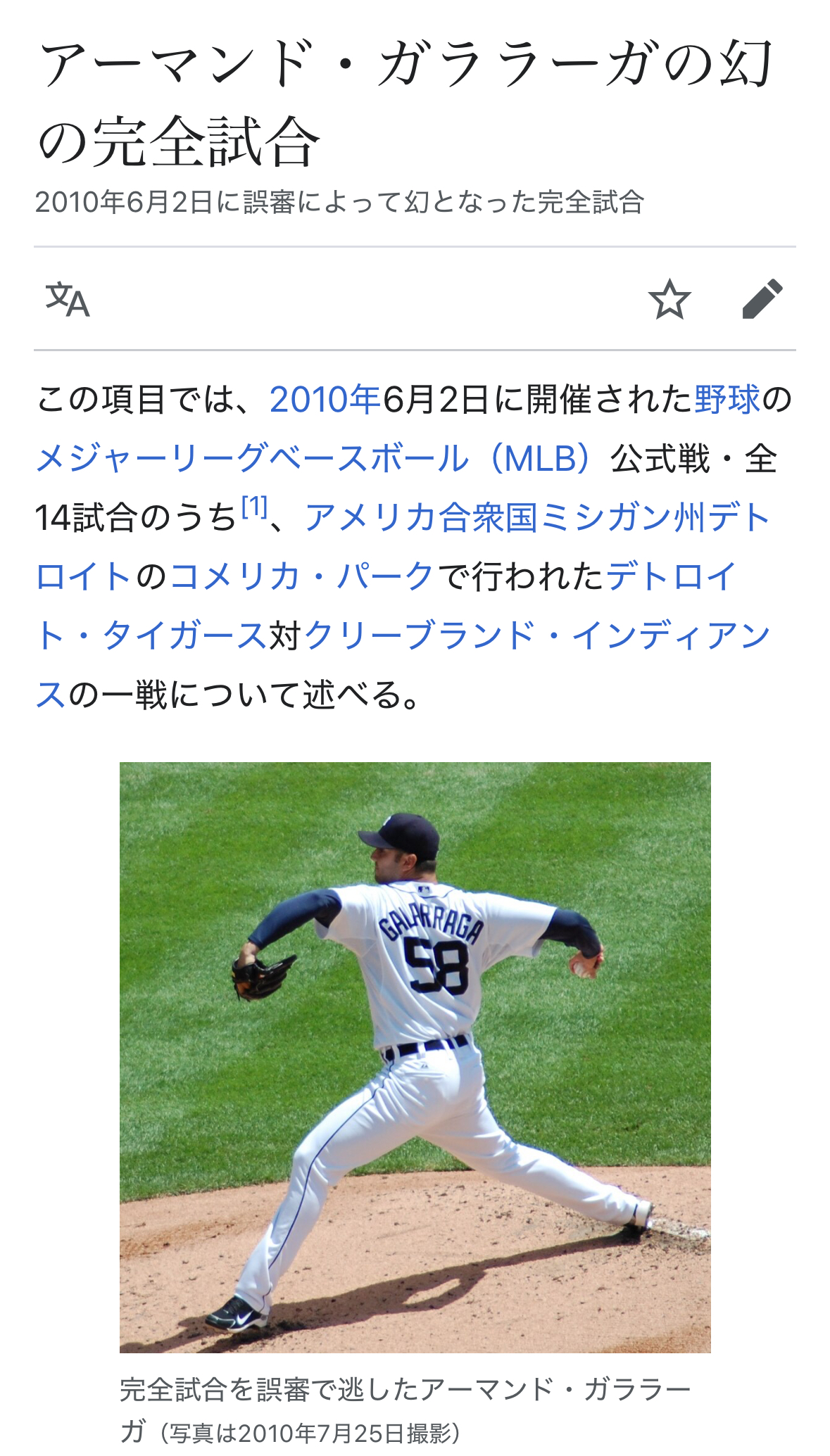Open the コメリカ・パーク link
The height and width of the screenshot is (1456, 830).
(x=301, y=576)
